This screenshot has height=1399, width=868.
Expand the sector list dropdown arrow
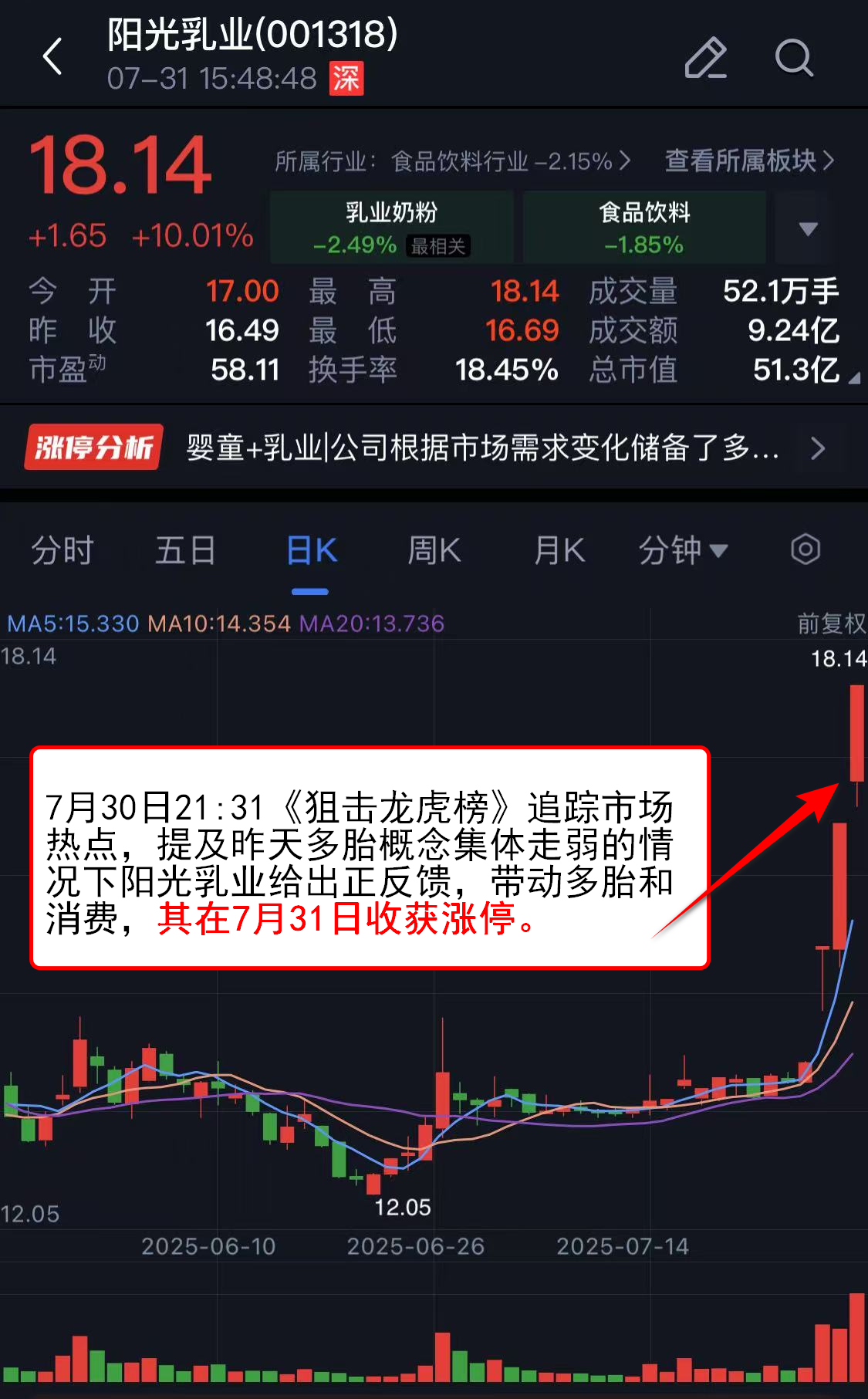coord(808,228)
